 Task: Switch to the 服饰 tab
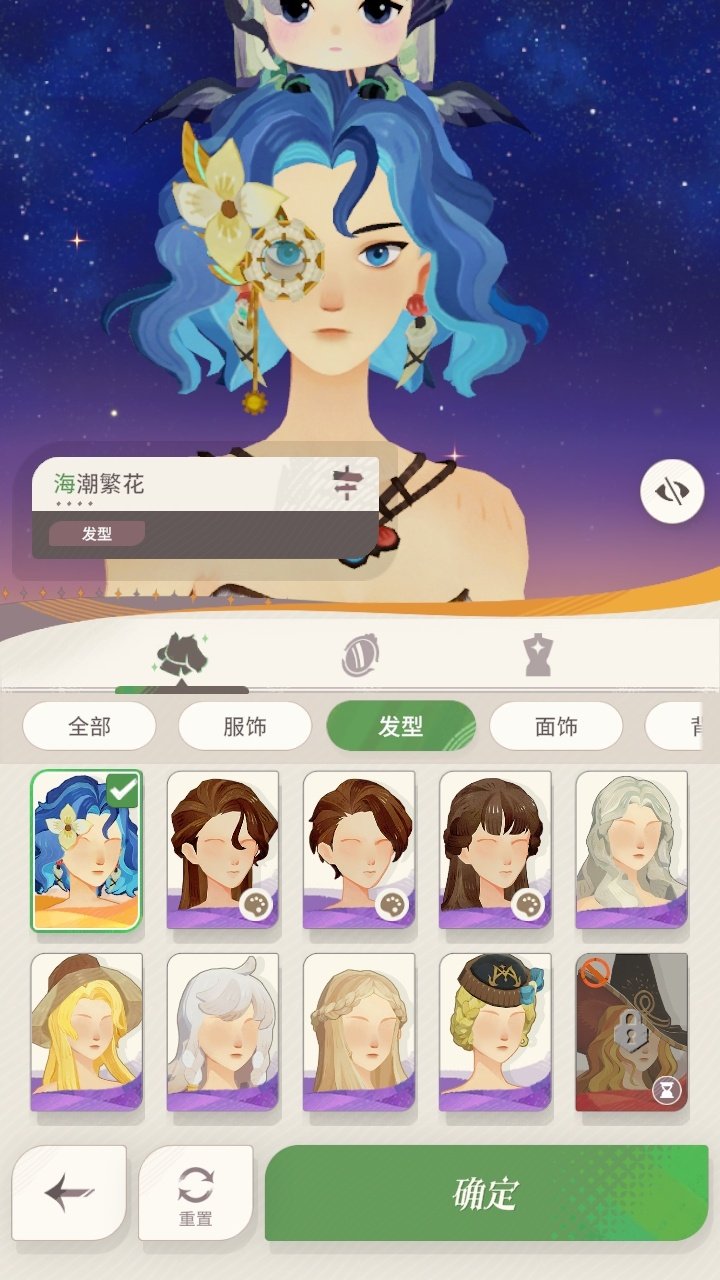click(x=244, y=727)
